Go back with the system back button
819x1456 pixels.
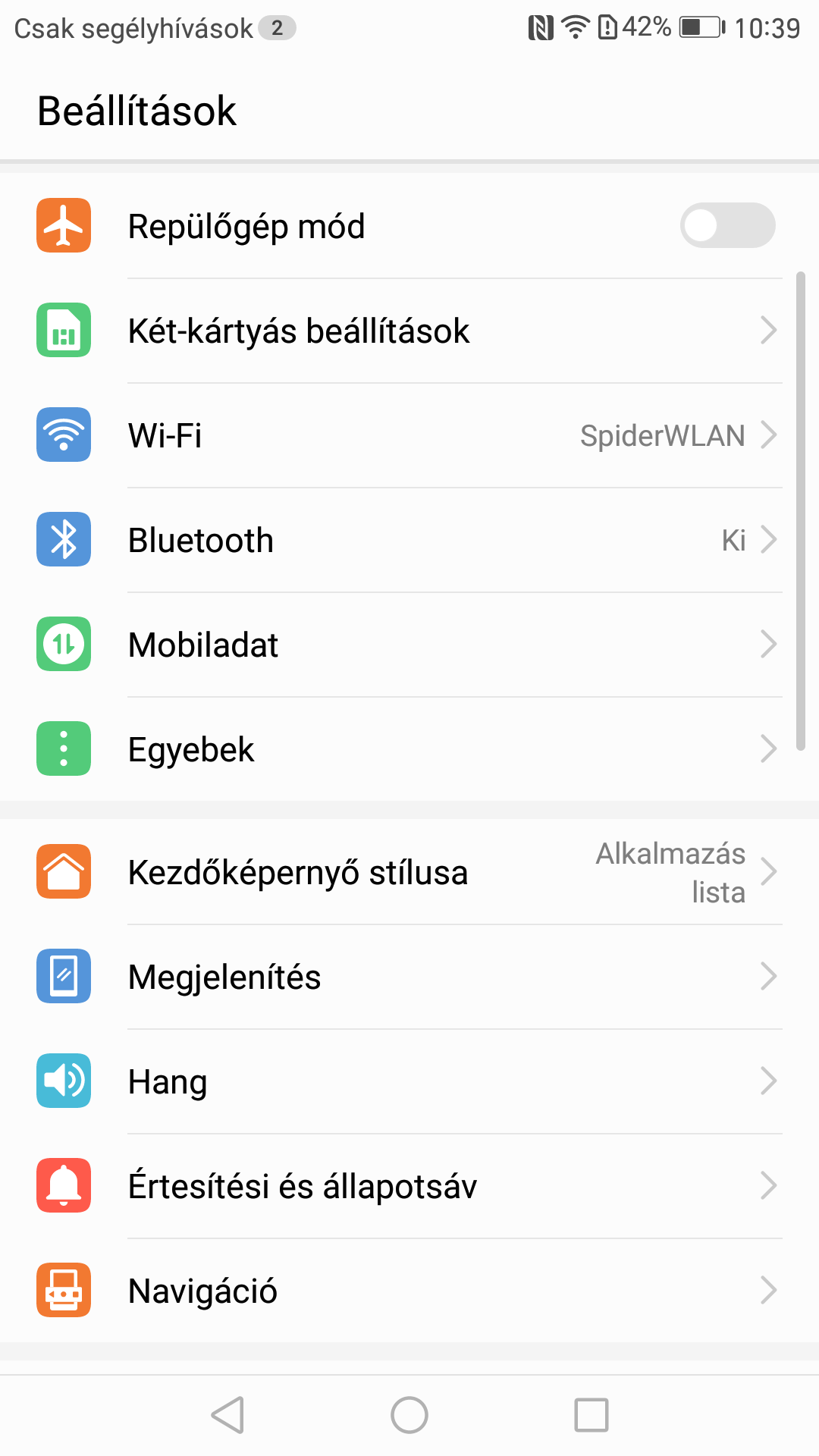[227, 1415]
